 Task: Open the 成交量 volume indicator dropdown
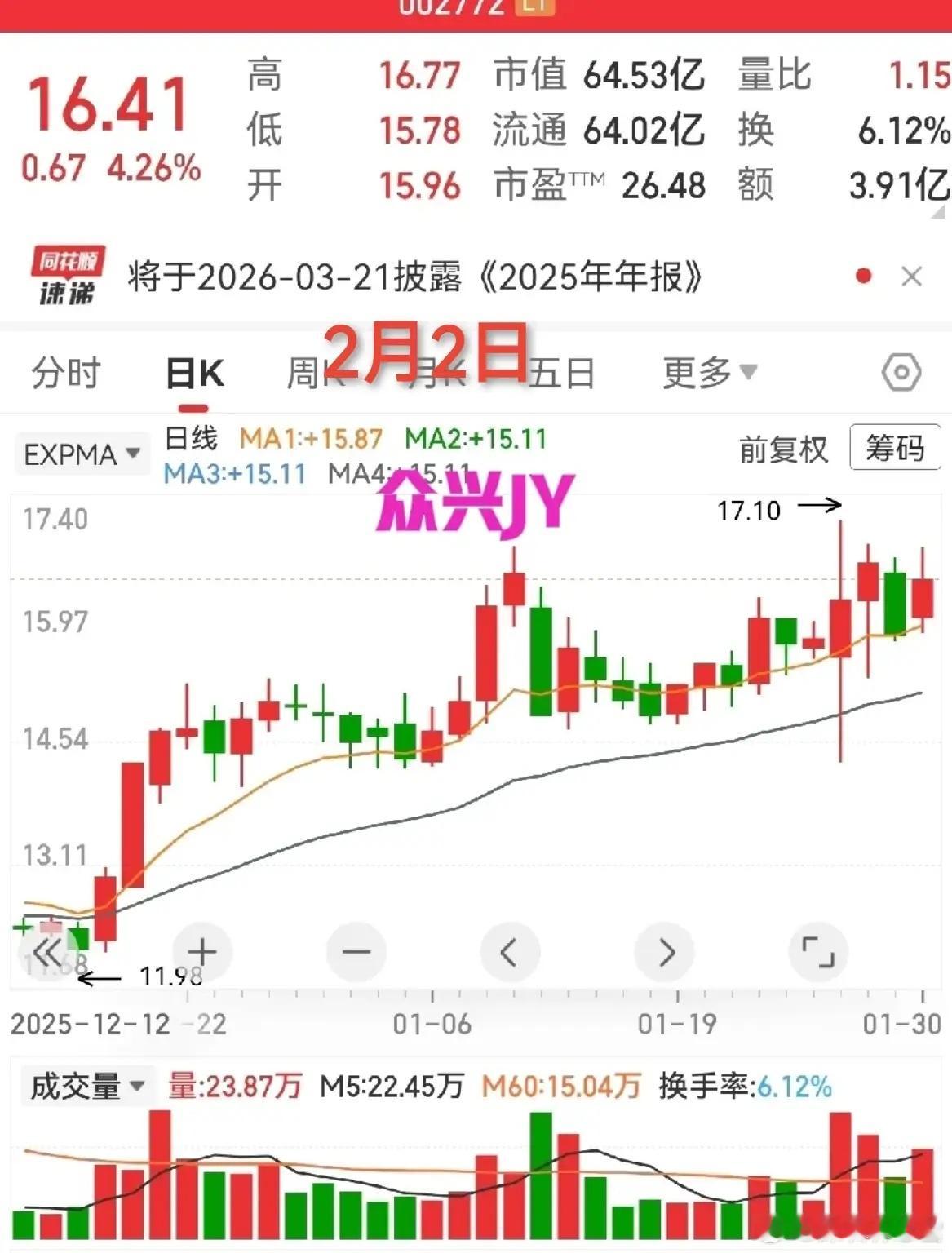[x=86, y=1086]
